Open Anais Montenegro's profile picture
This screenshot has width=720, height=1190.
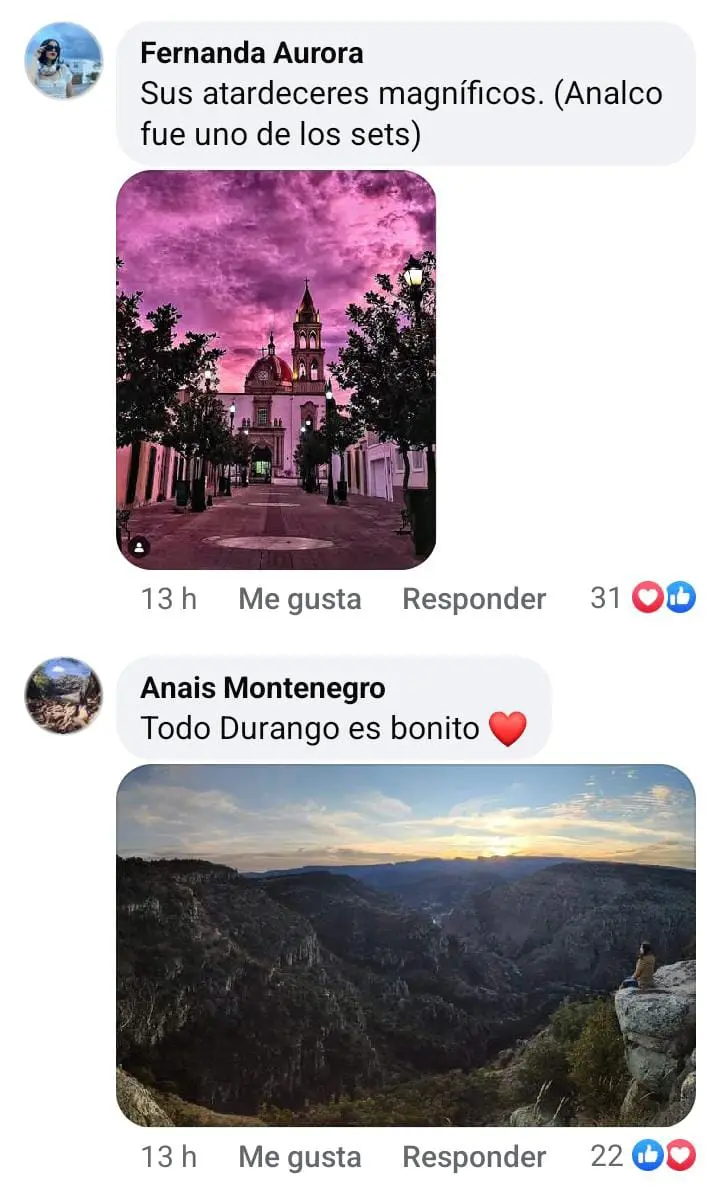[63, 695]
